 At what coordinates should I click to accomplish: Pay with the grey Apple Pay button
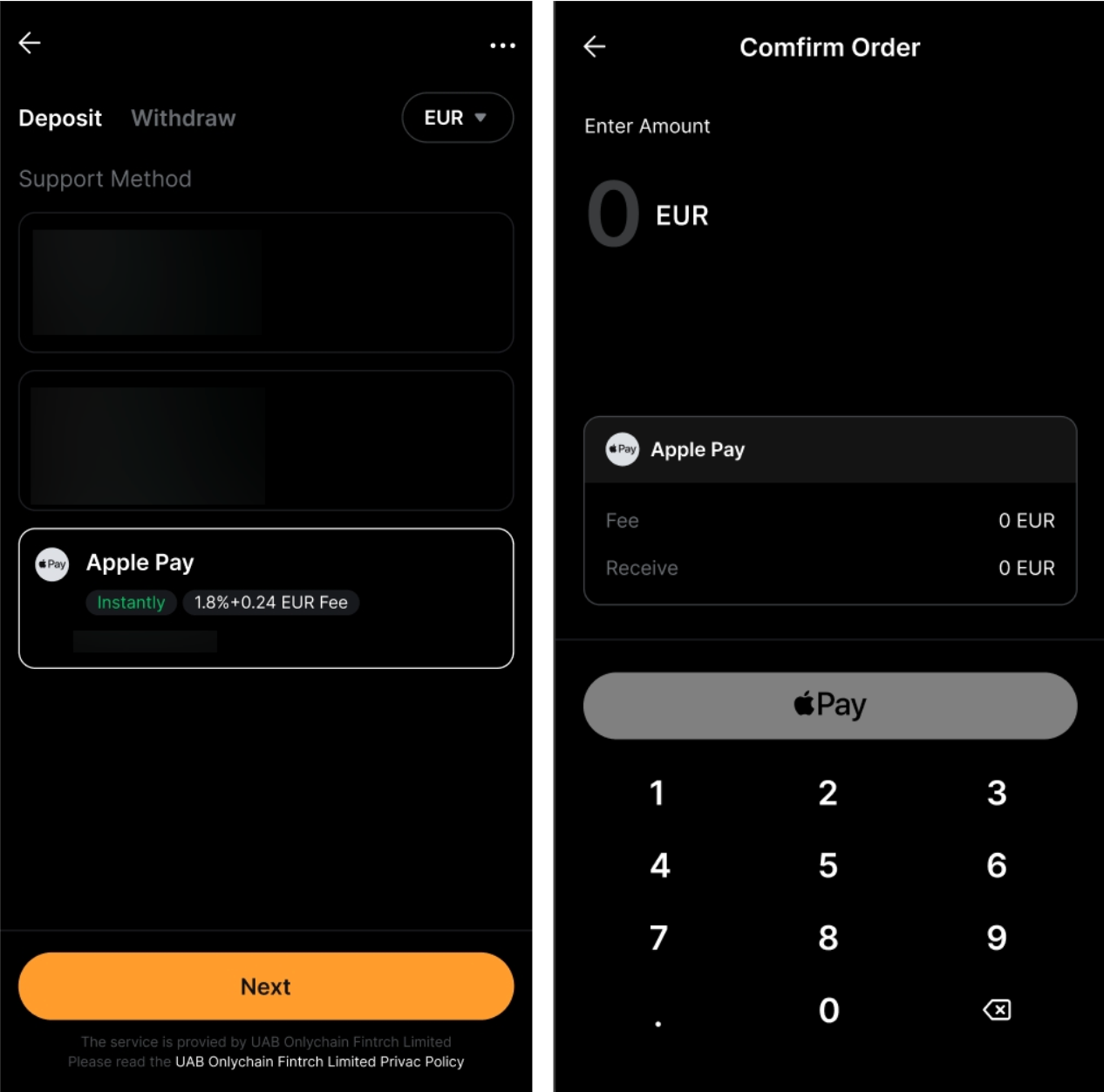coord(829,706)
